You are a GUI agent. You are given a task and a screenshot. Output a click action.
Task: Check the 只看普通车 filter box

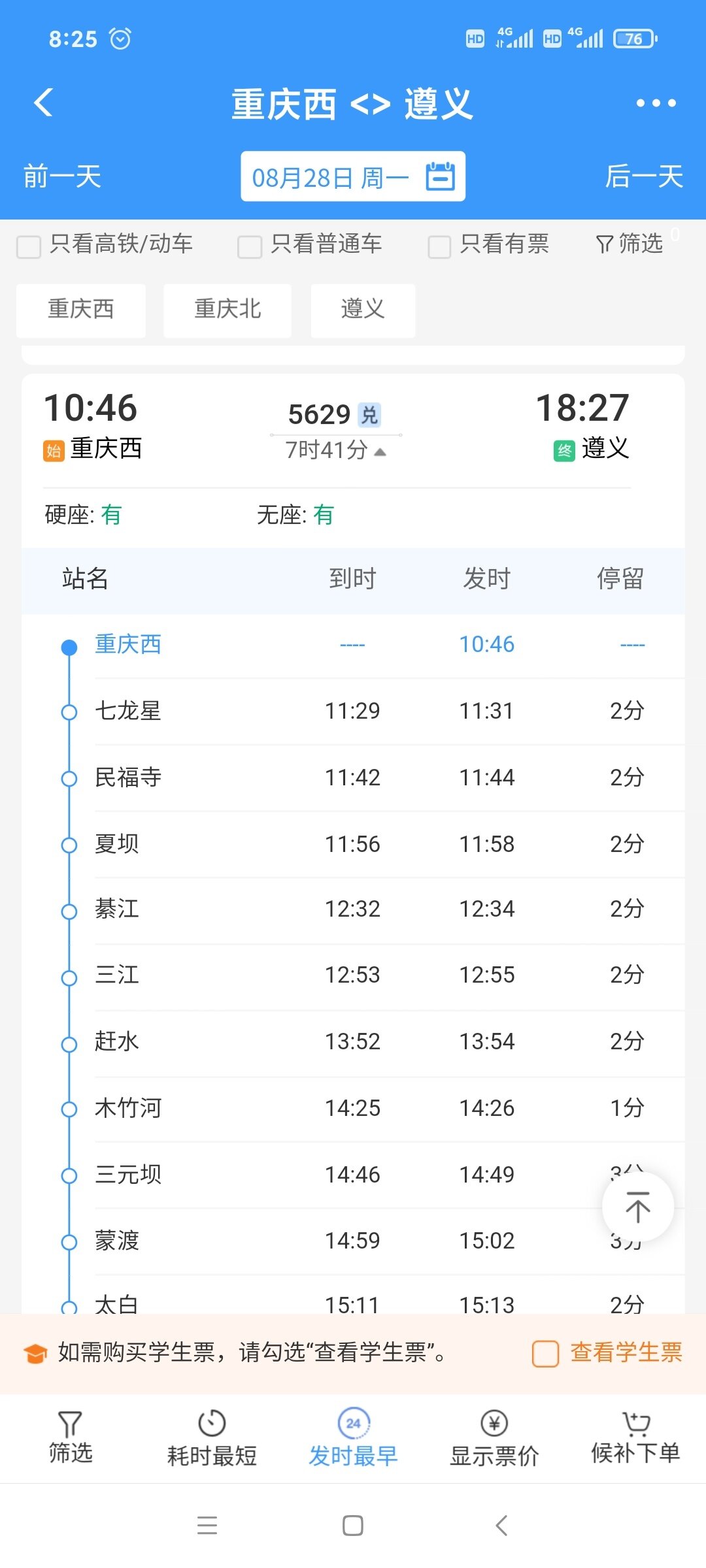pos(250,246)
